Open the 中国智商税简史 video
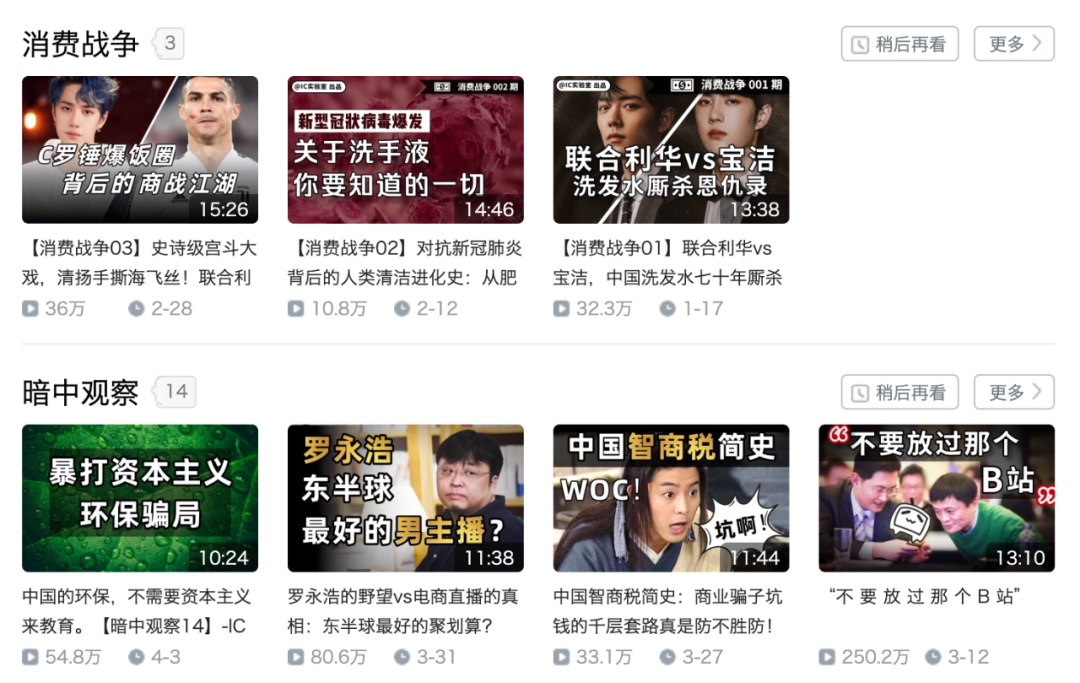 coord(670,498)
